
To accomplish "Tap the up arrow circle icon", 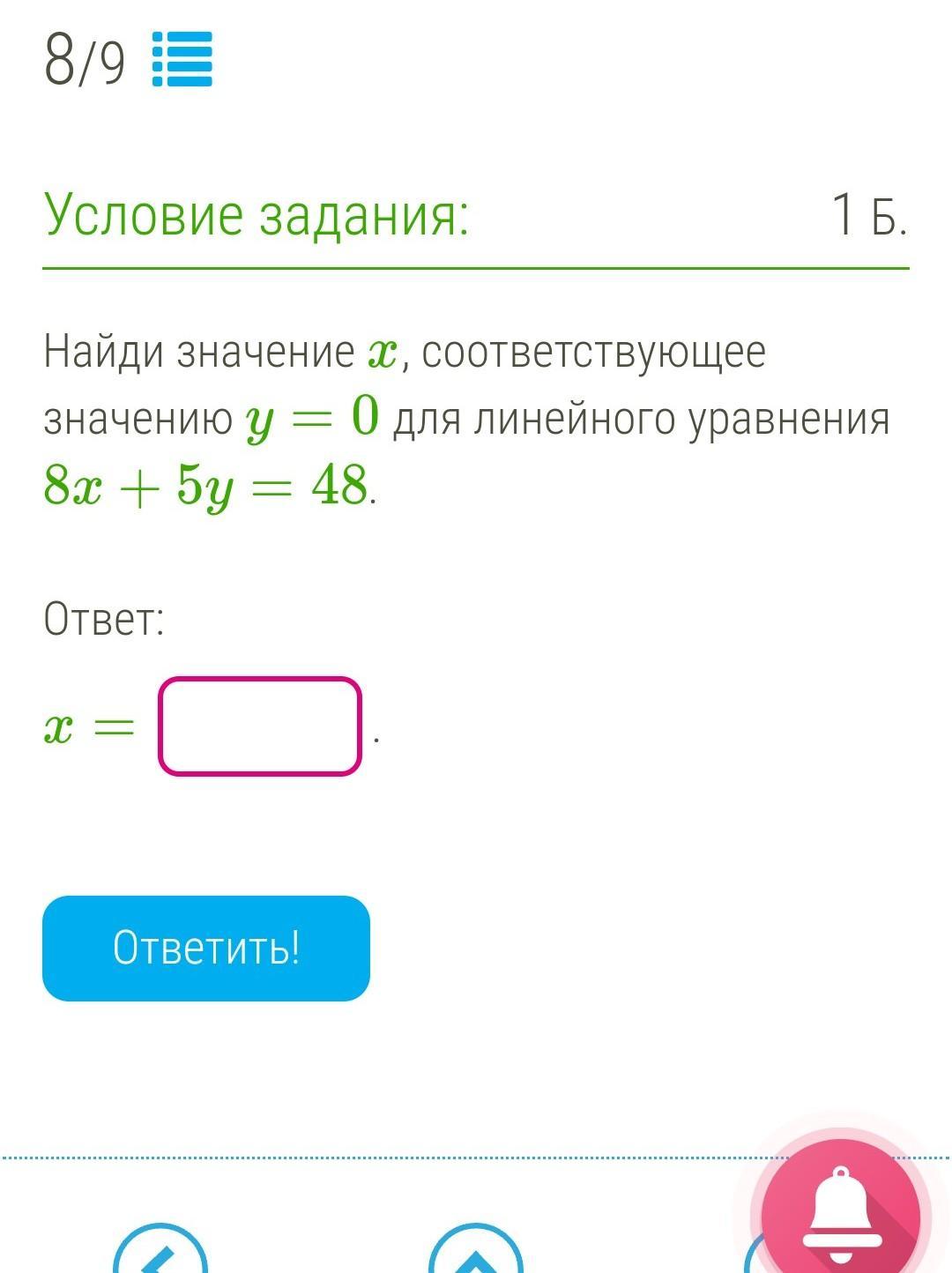I will 475,1254.
